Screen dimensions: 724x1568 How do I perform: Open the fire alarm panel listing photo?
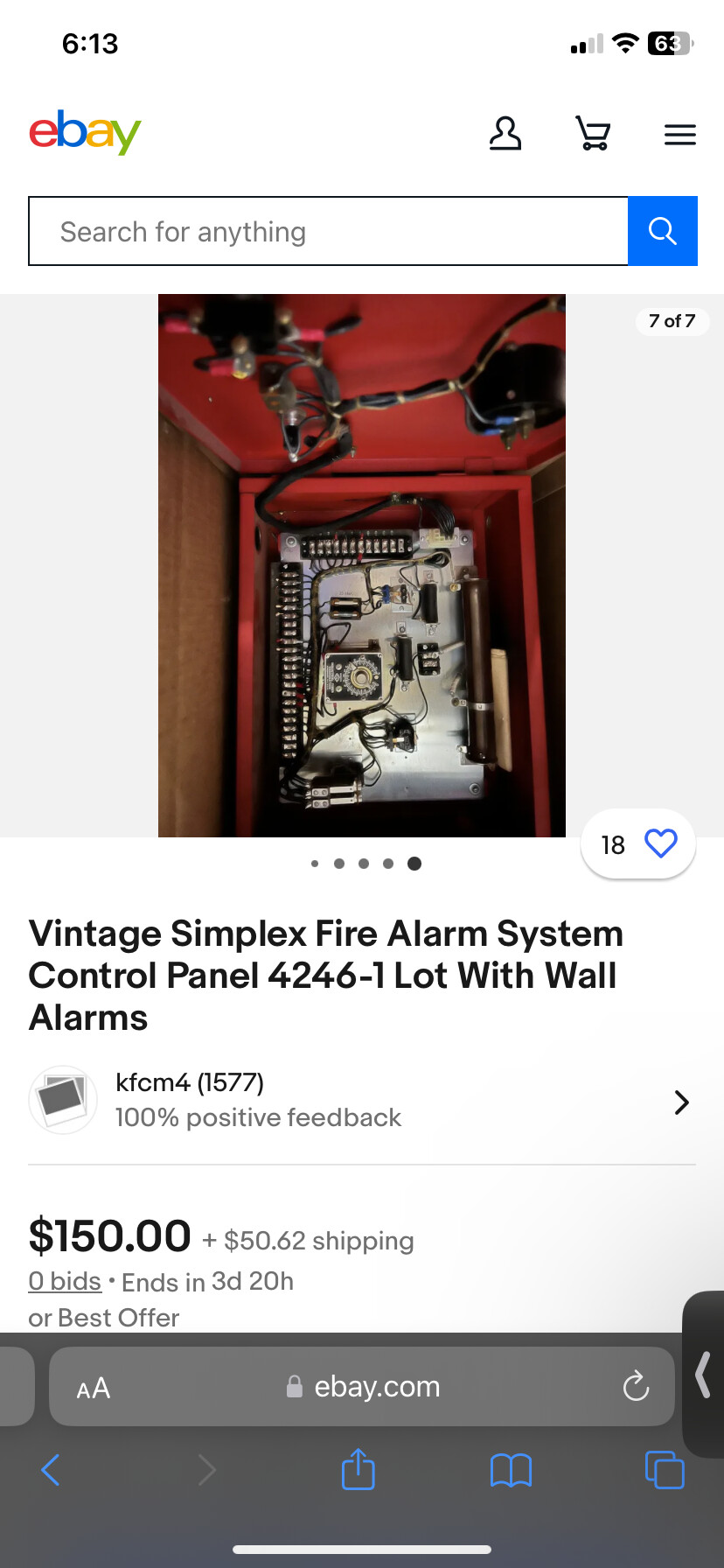pos(361,565)
